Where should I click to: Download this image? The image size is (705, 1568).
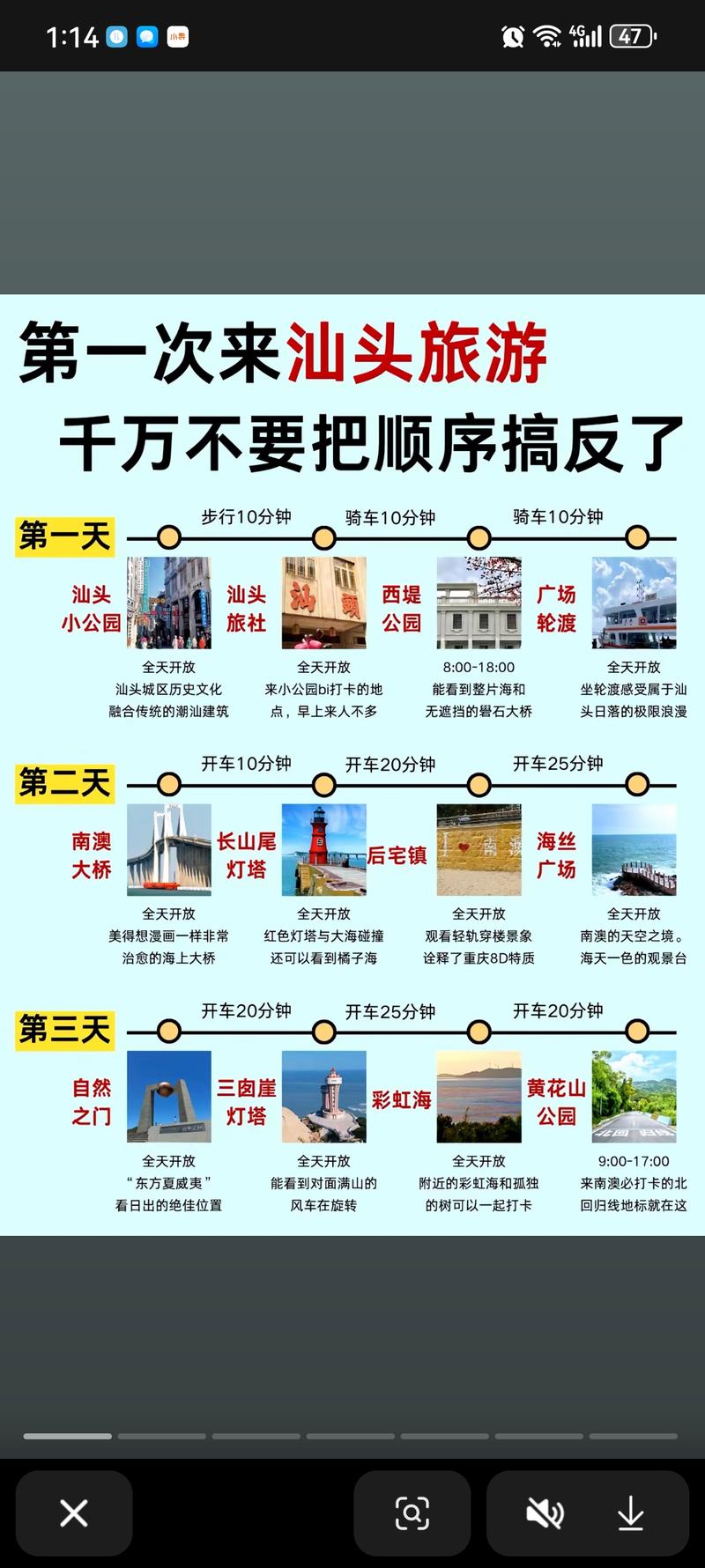click(630, 1513)
